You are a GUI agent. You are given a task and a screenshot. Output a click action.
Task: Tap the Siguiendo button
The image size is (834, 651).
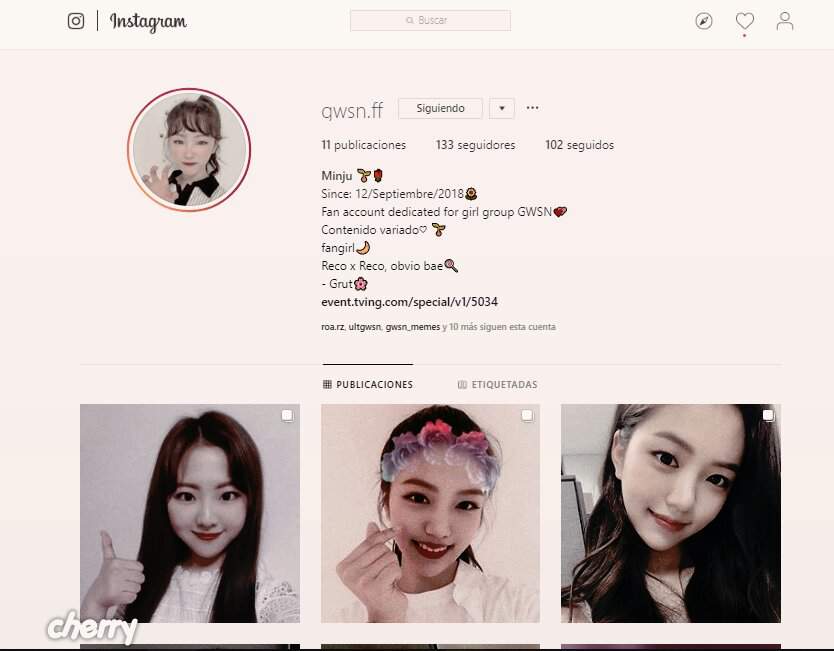pyautogui.click(x=440, y=108)
